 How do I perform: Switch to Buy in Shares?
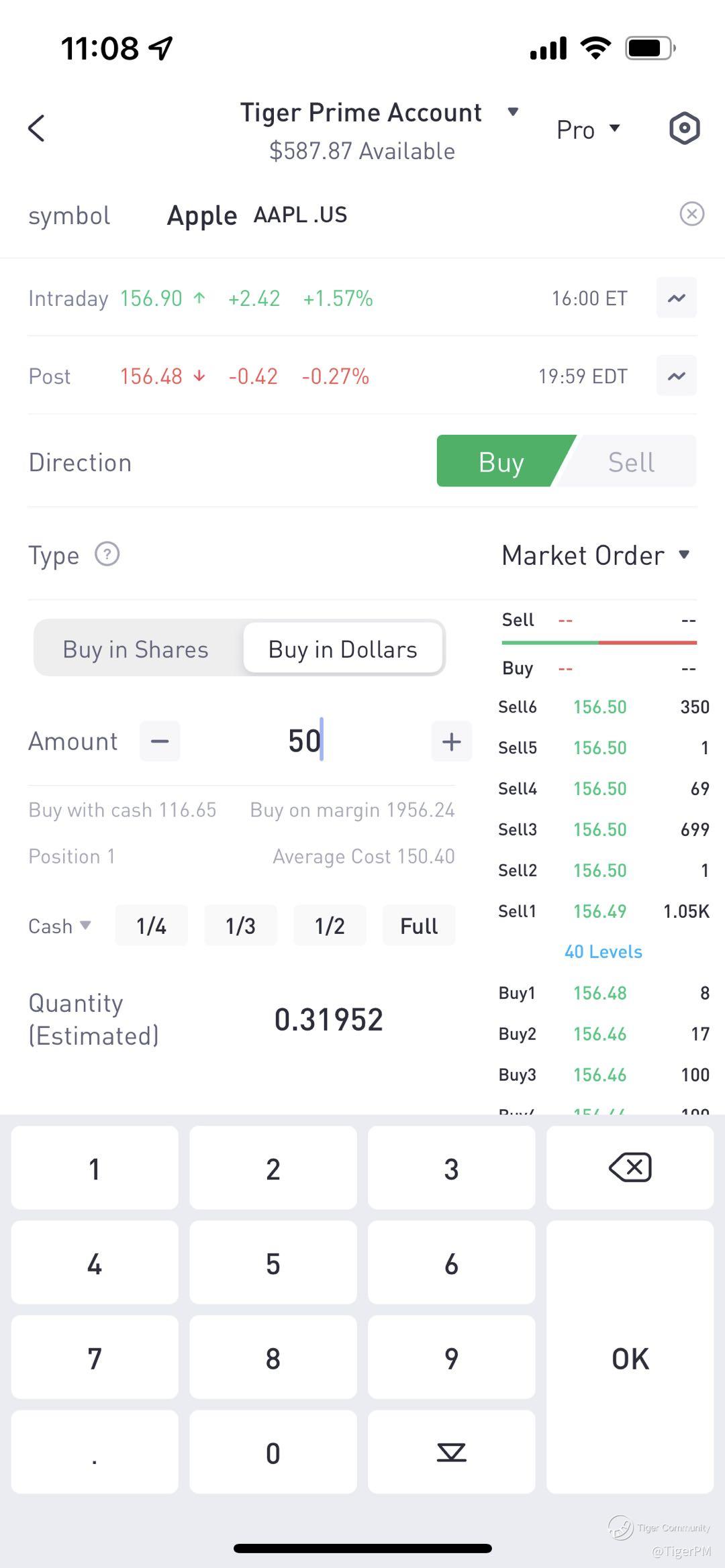click(x=136, y=649)
